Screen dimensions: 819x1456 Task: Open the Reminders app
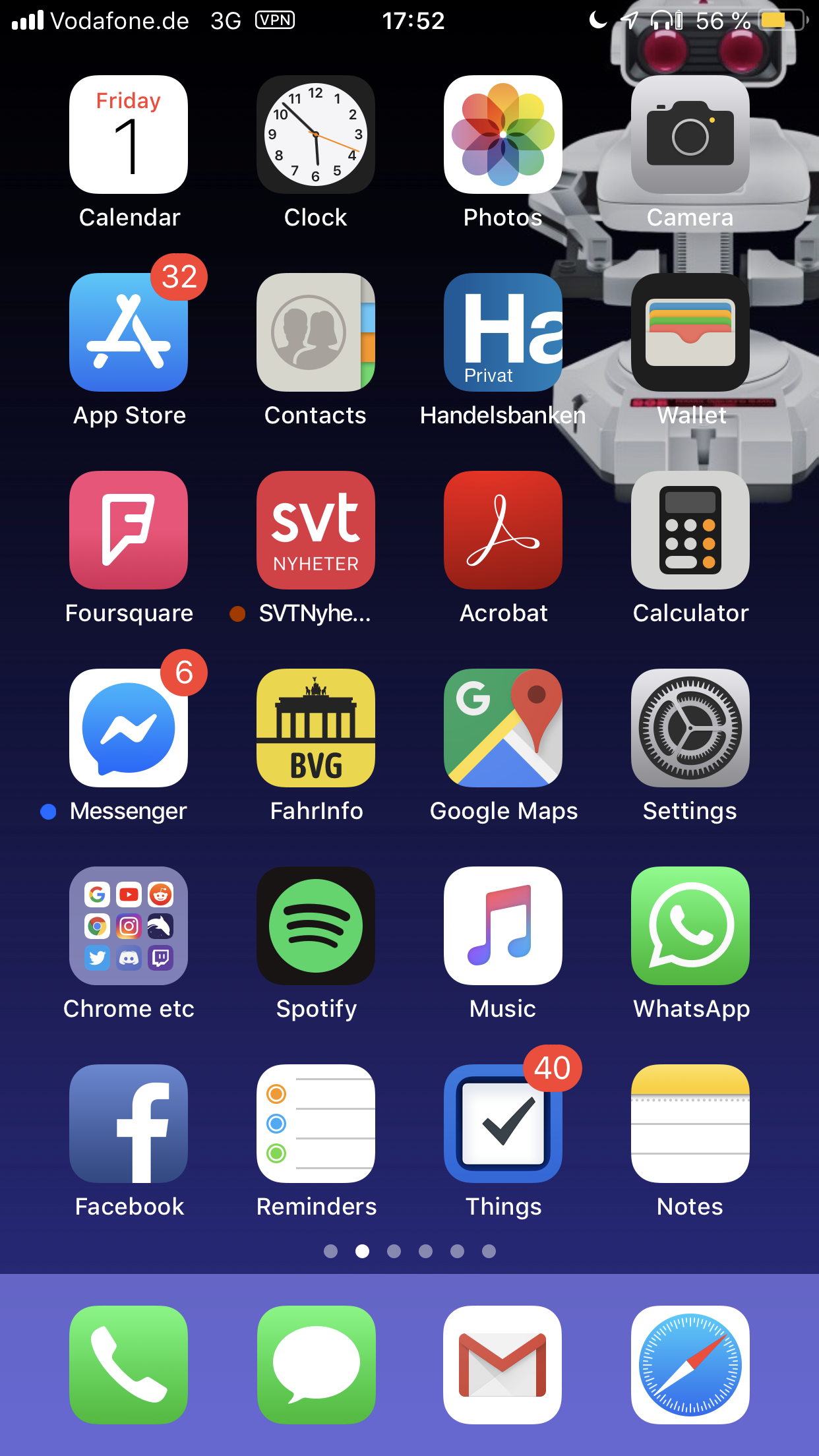pos(315,1124)
